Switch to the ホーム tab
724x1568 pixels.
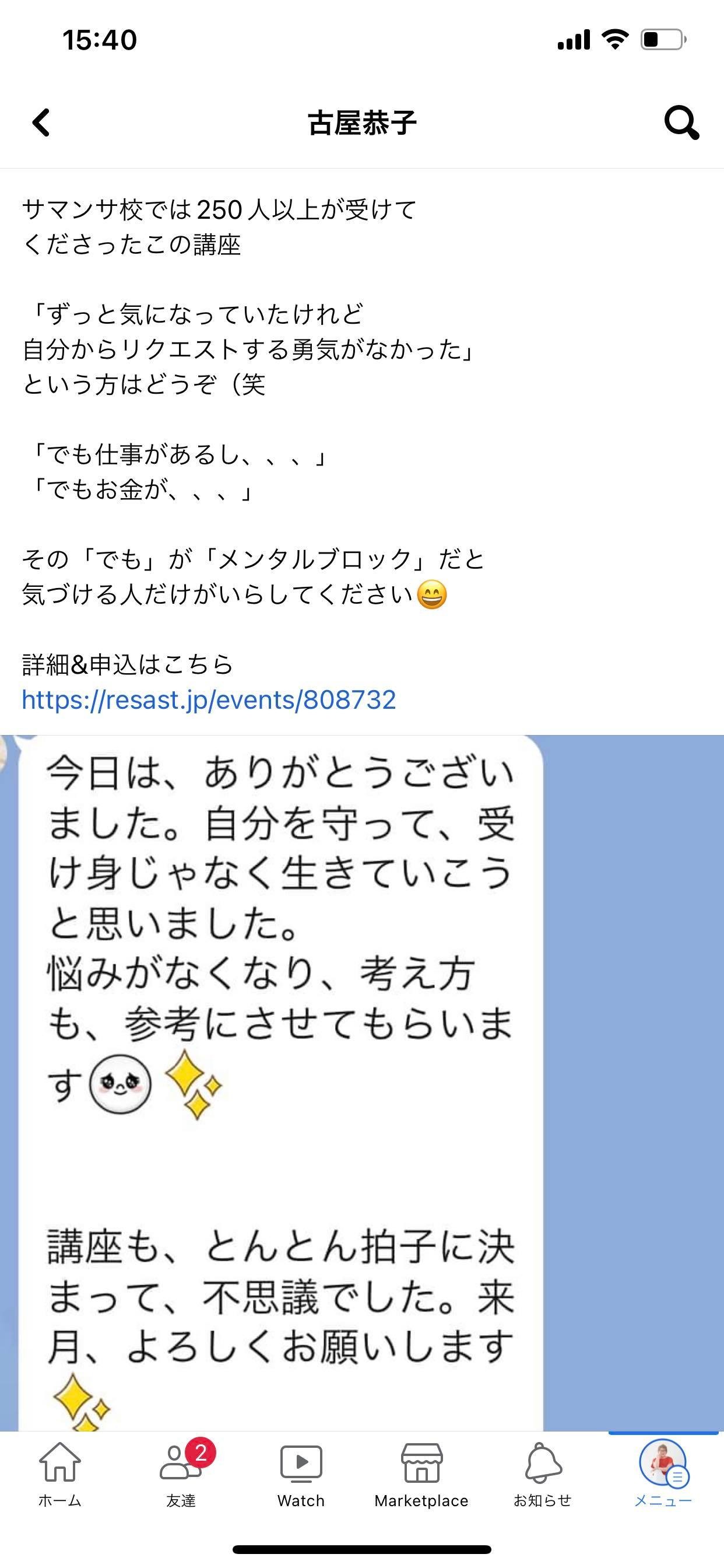59,1474
